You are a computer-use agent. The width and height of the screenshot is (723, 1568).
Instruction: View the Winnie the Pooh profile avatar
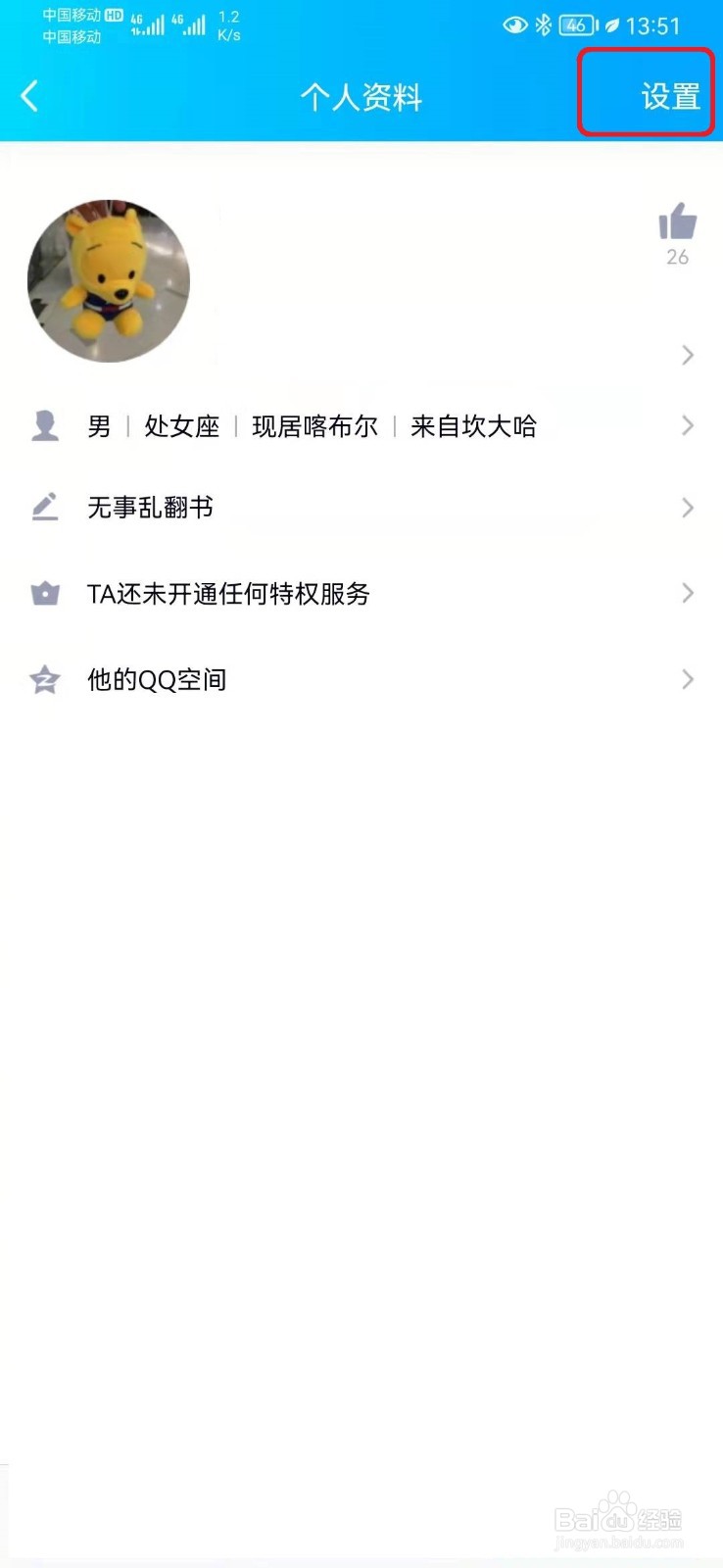tap(109, 281)
